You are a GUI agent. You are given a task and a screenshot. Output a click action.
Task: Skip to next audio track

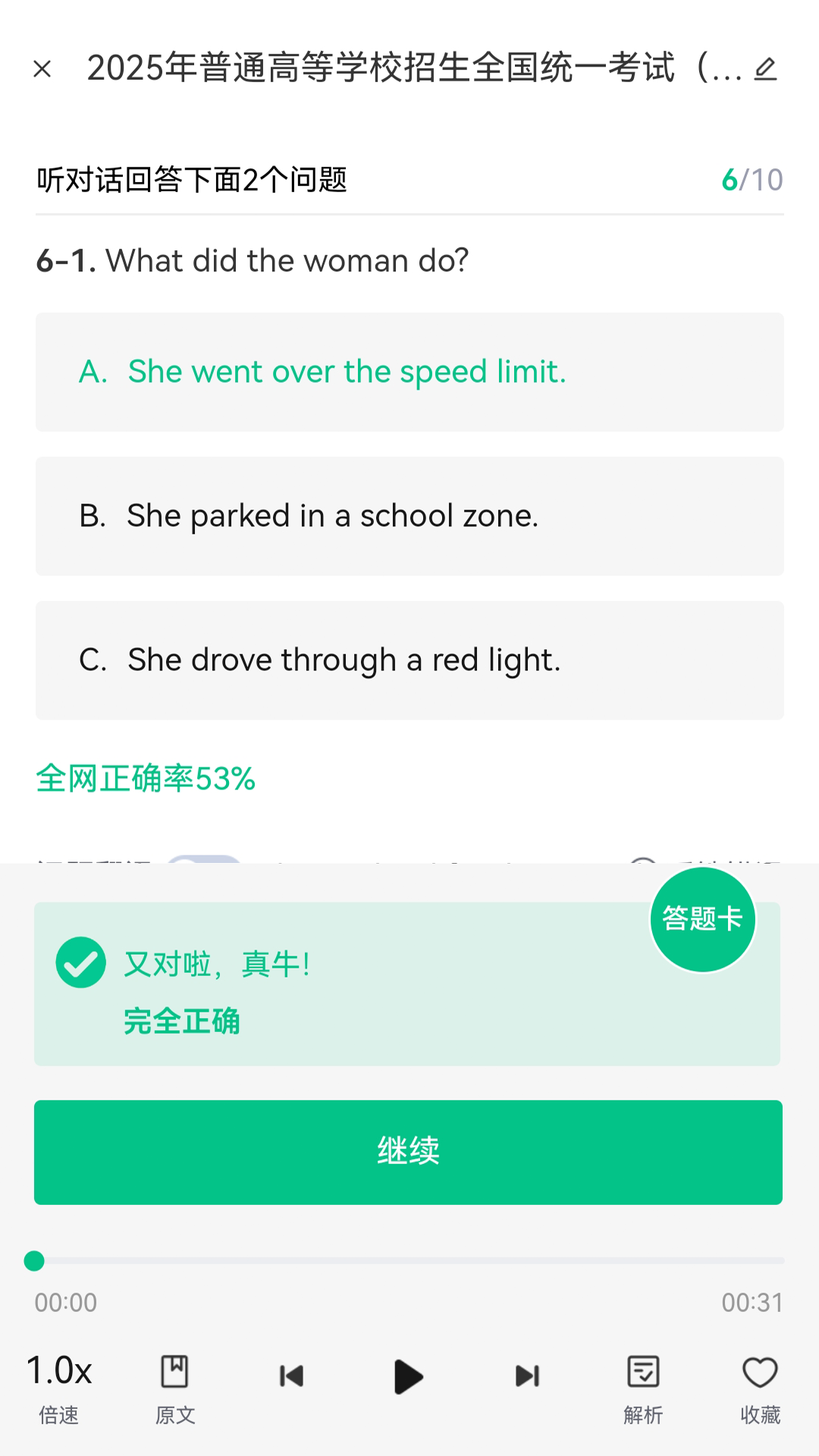(x=526, y=1376)
